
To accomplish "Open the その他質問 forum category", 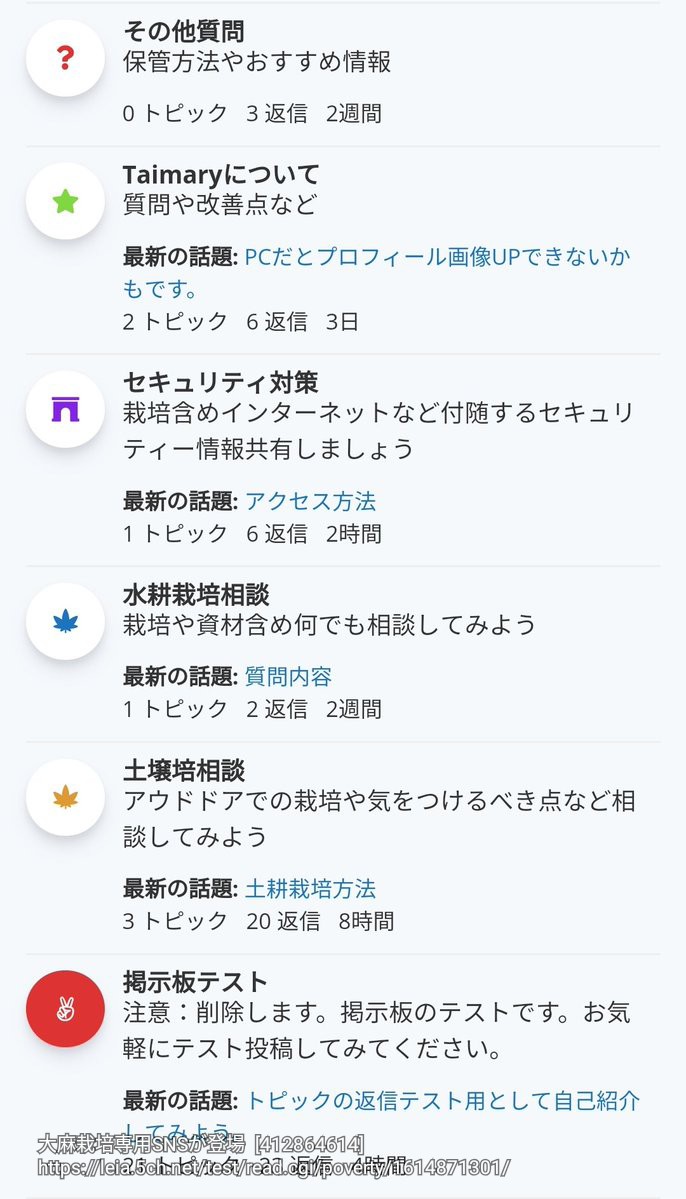I will pyautogui.click(x=184, y=31).
